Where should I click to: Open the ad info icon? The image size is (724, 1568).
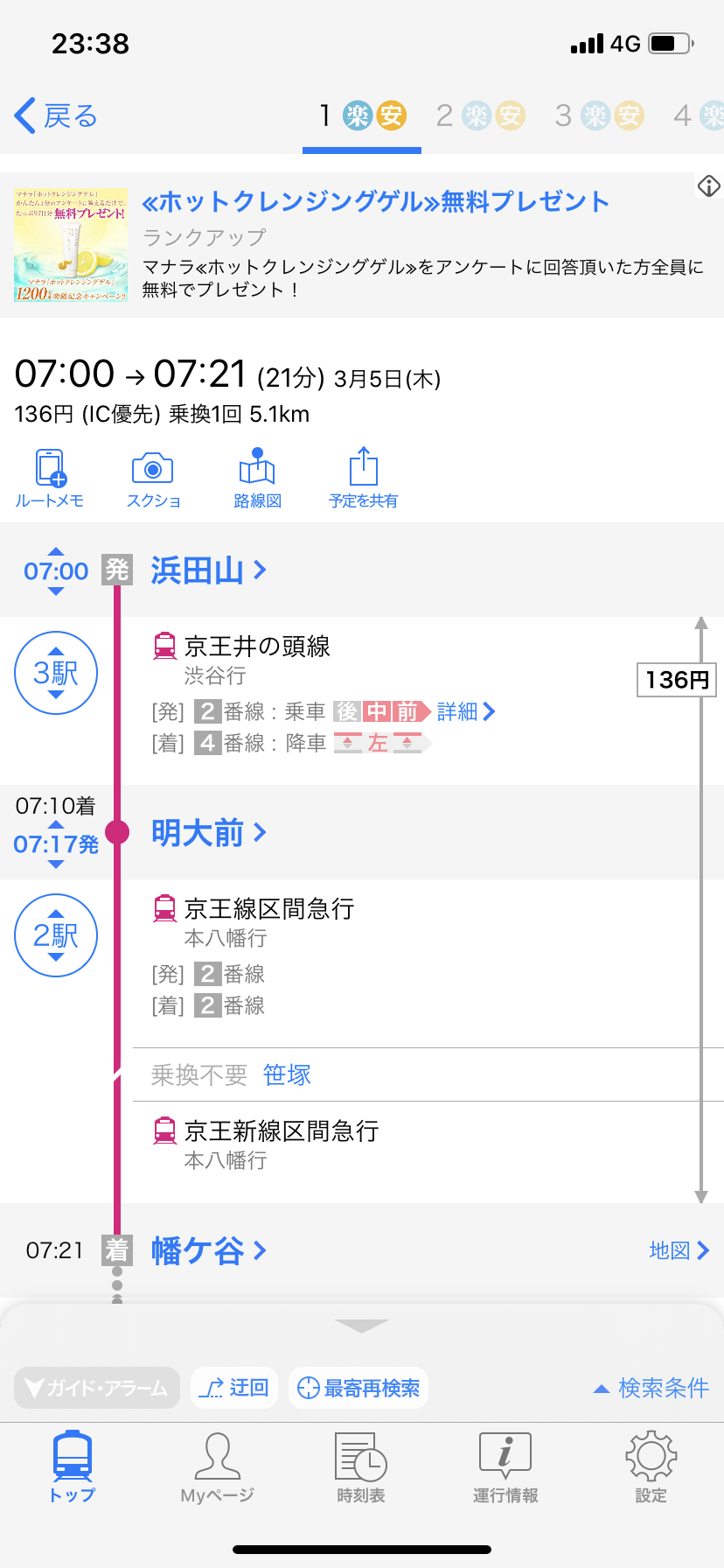point(708,185)
